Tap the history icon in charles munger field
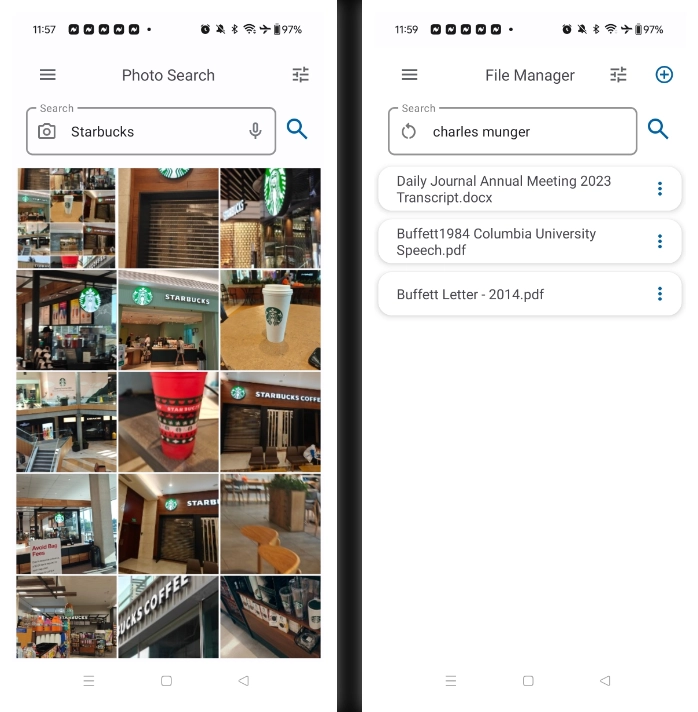The image size is (698, 712). point(408,131)
